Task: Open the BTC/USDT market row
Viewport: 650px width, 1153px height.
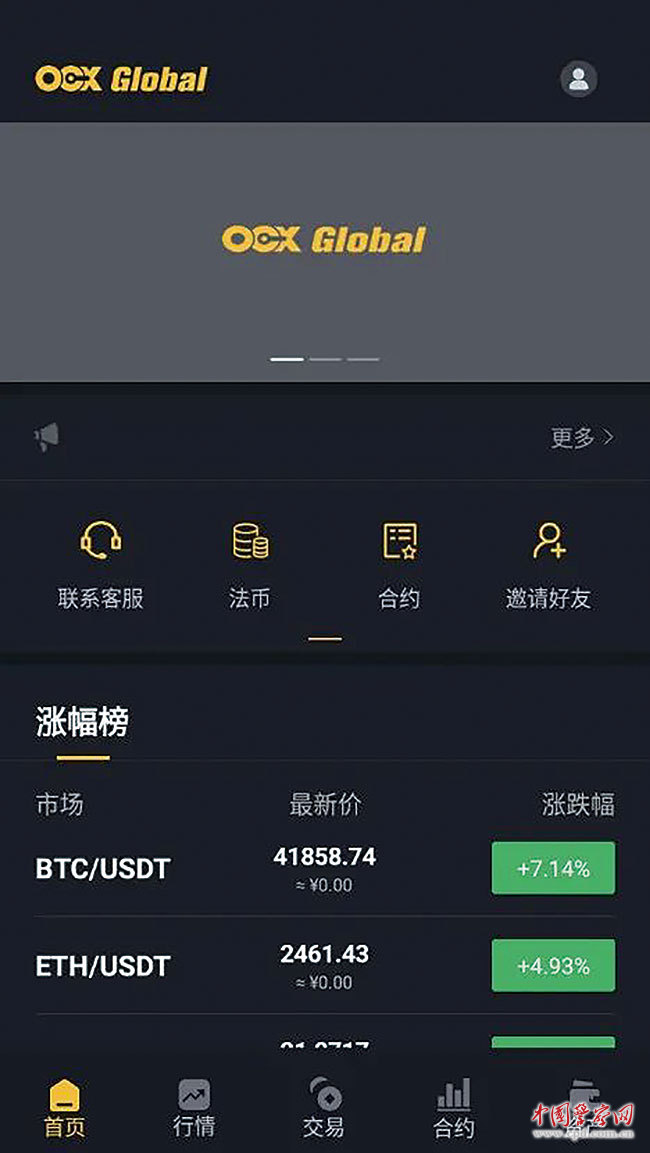Action: pos(324,868)
